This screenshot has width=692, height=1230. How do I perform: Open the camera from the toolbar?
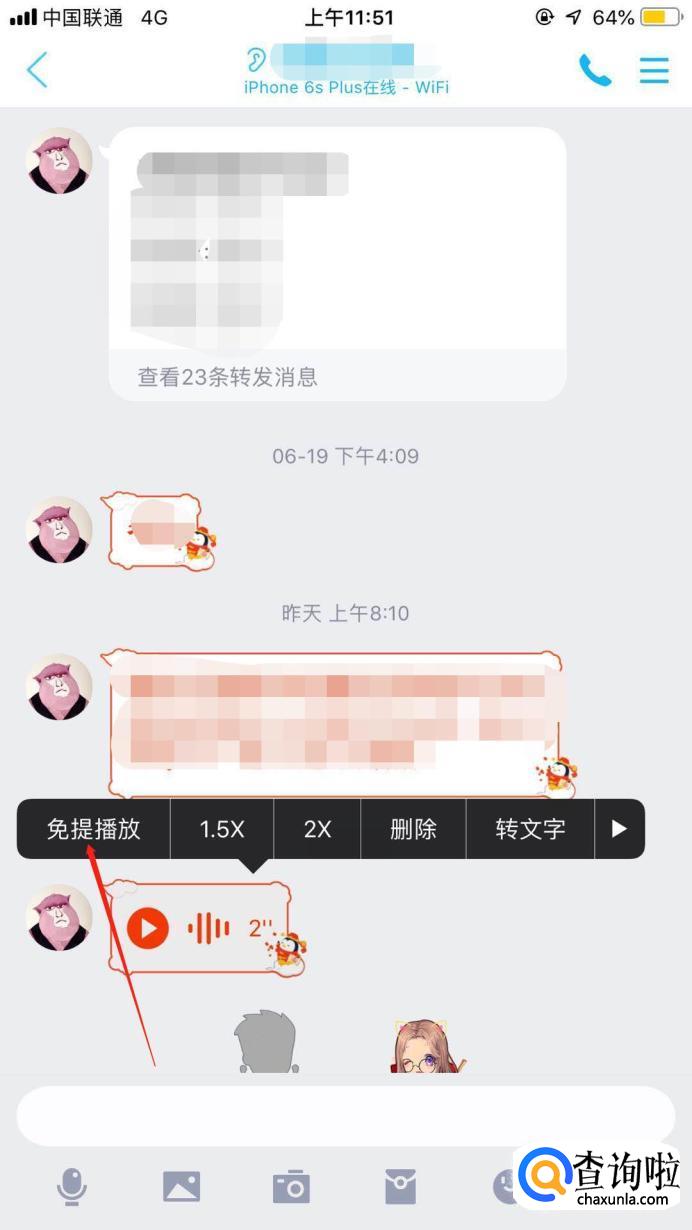(291, 1187)
